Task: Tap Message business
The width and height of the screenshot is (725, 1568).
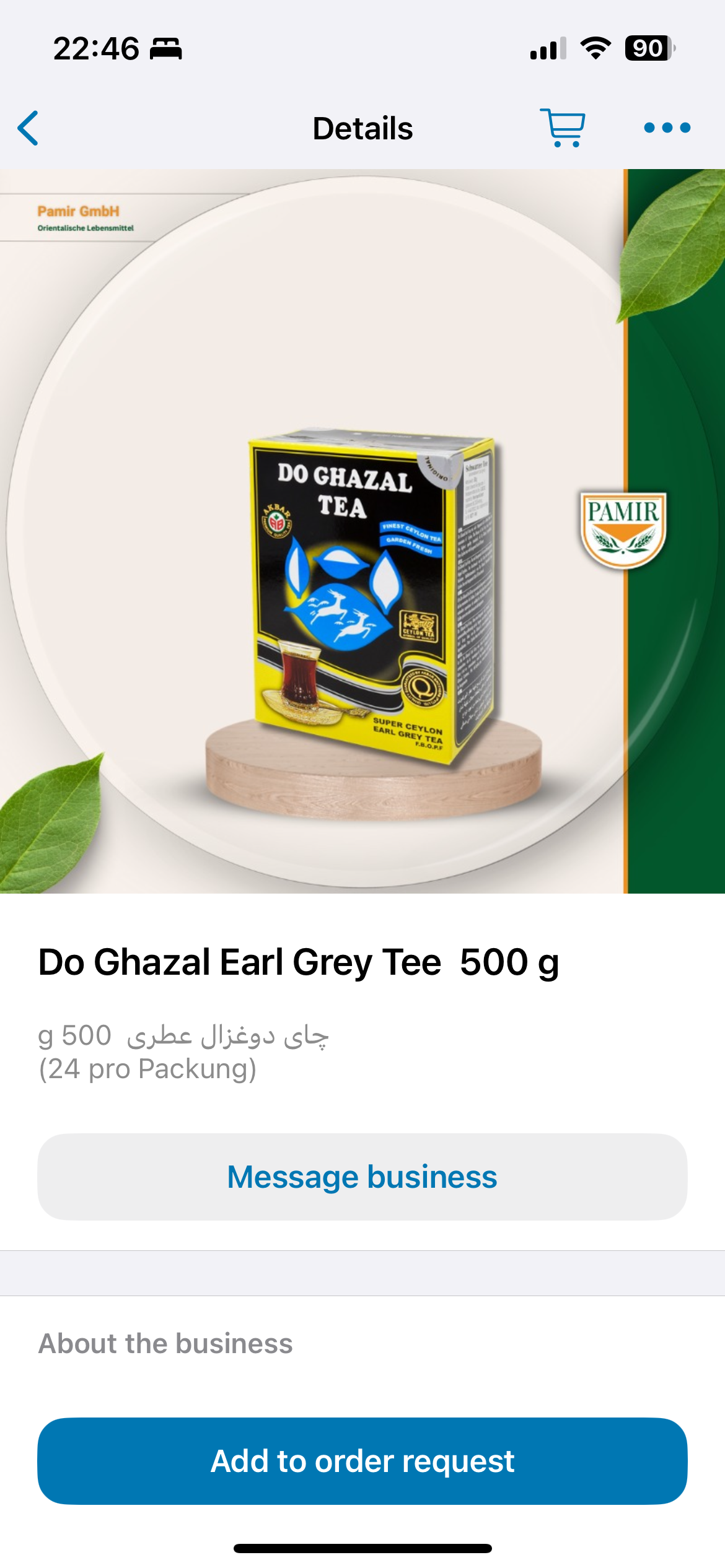Action: click(362, 1177)
